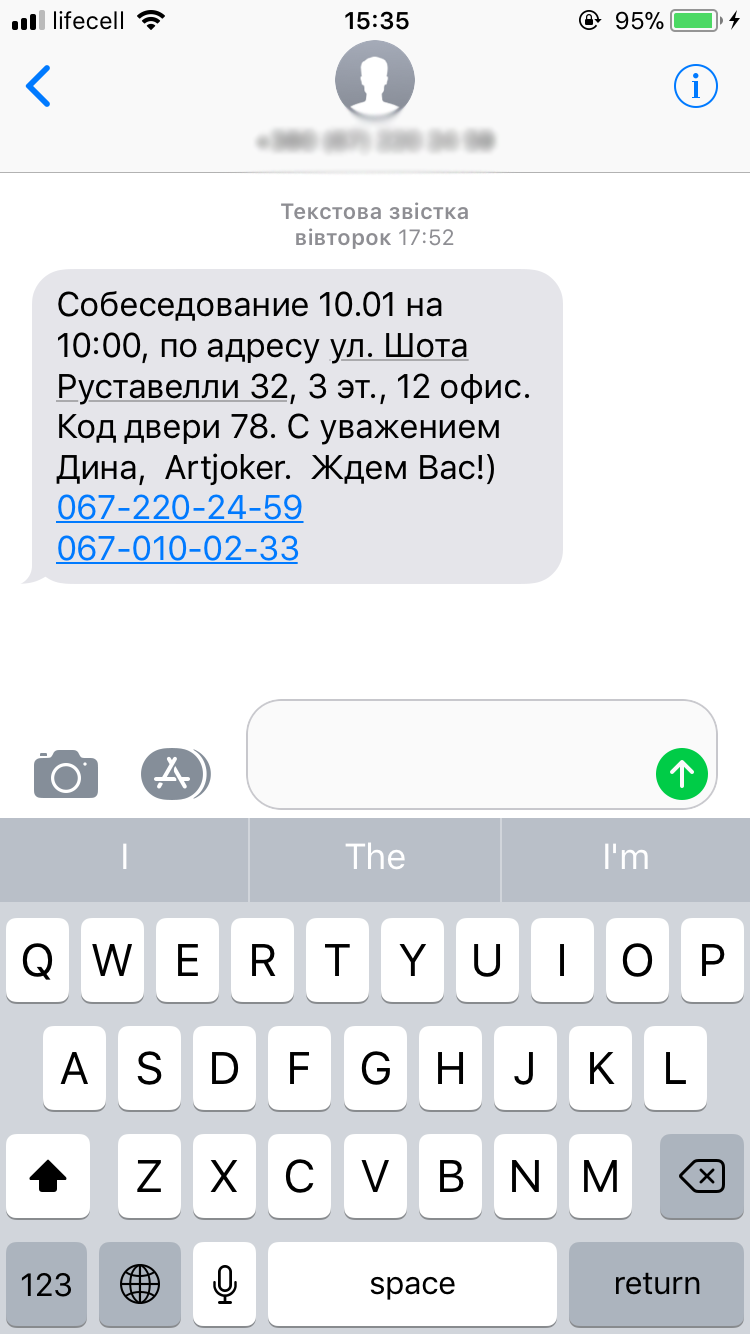This screenshot has width=750, height=1334.
Task: Tap the contact avatar at top
Action: 375,81
